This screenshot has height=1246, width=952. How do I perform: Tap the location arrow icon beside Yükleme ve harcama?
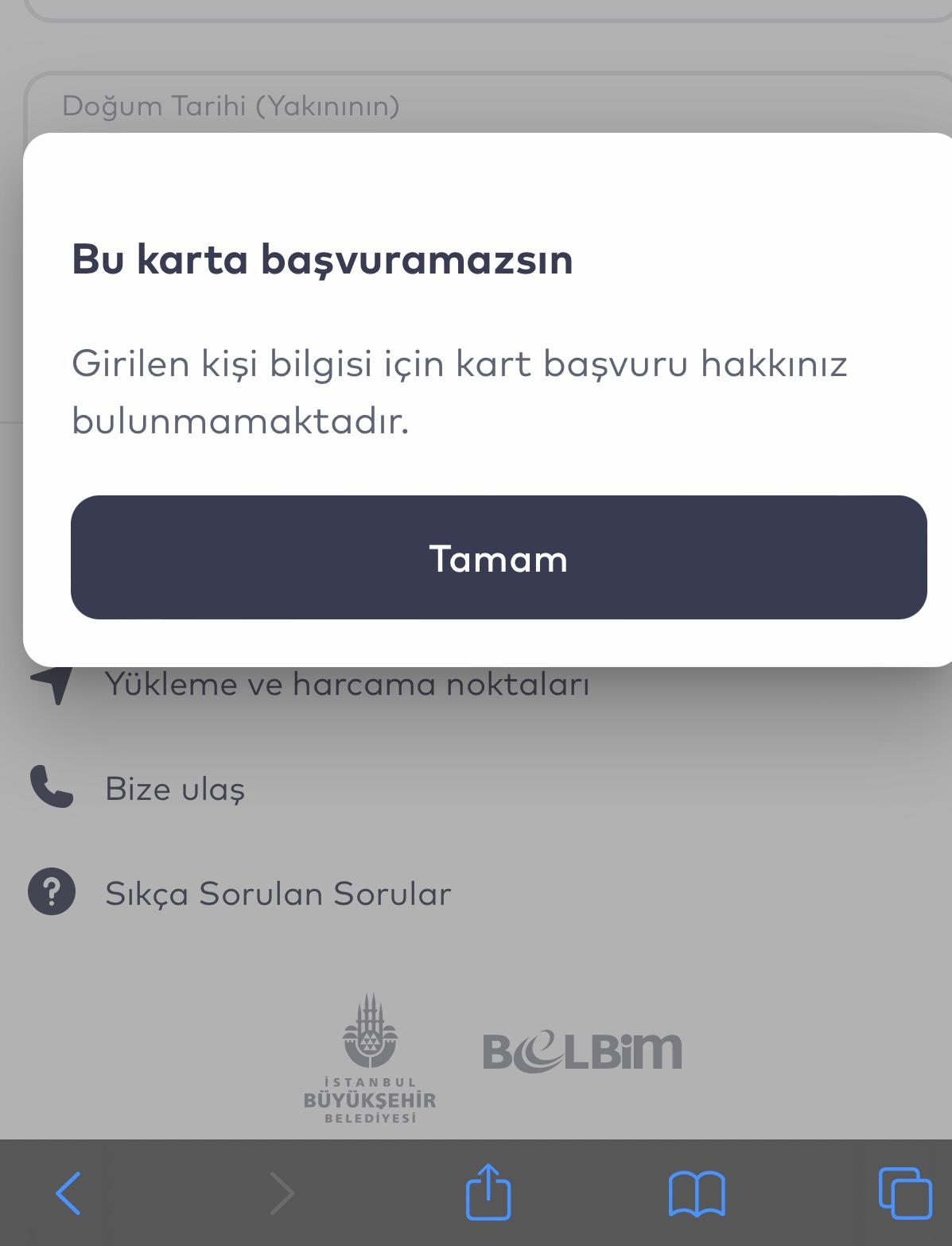coord(49,684)
